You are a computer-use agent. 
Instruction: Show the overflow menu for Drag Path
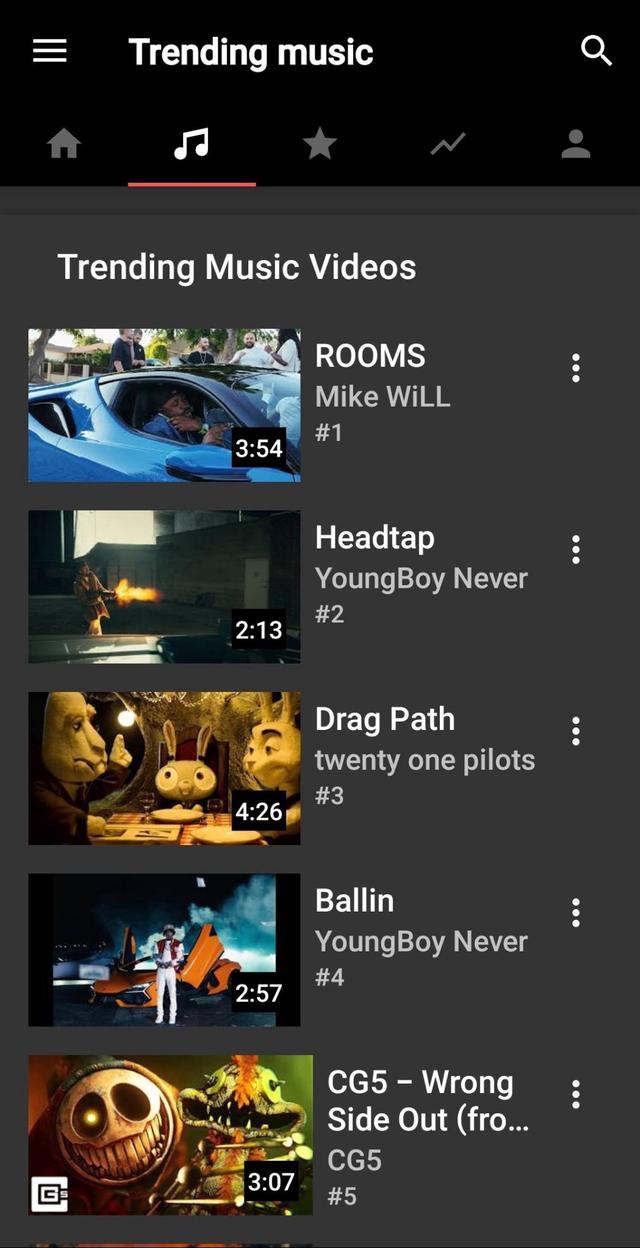(576, 731)
